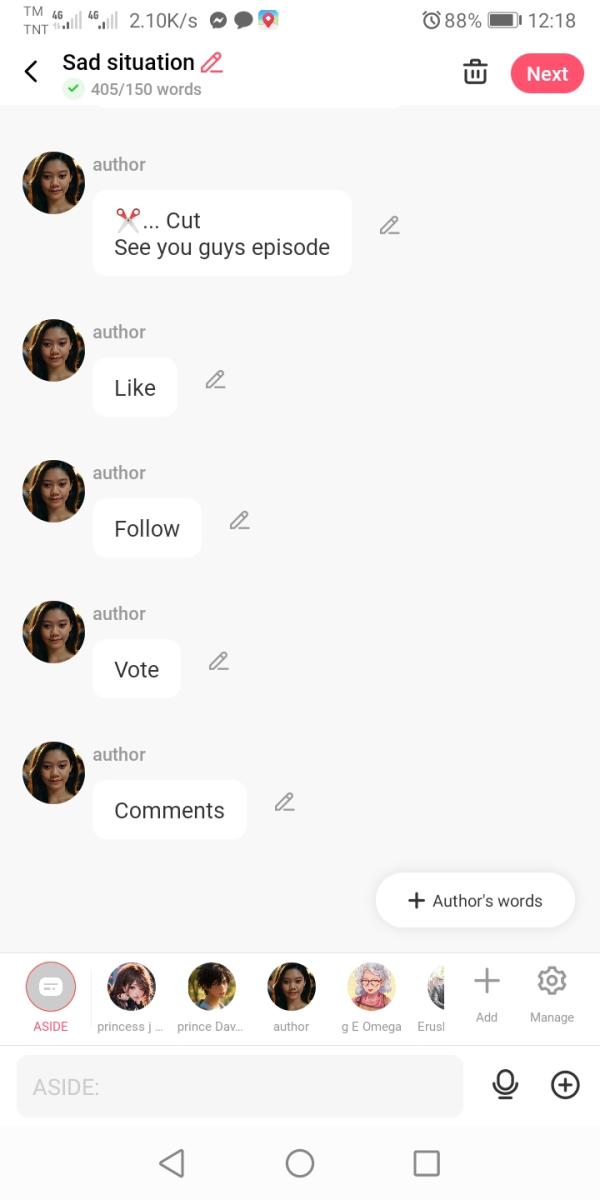Viewport: 600px width, 1200px height.
Task: Edit the 'Cut See you guys episode' message
Action: coord(390,226)
